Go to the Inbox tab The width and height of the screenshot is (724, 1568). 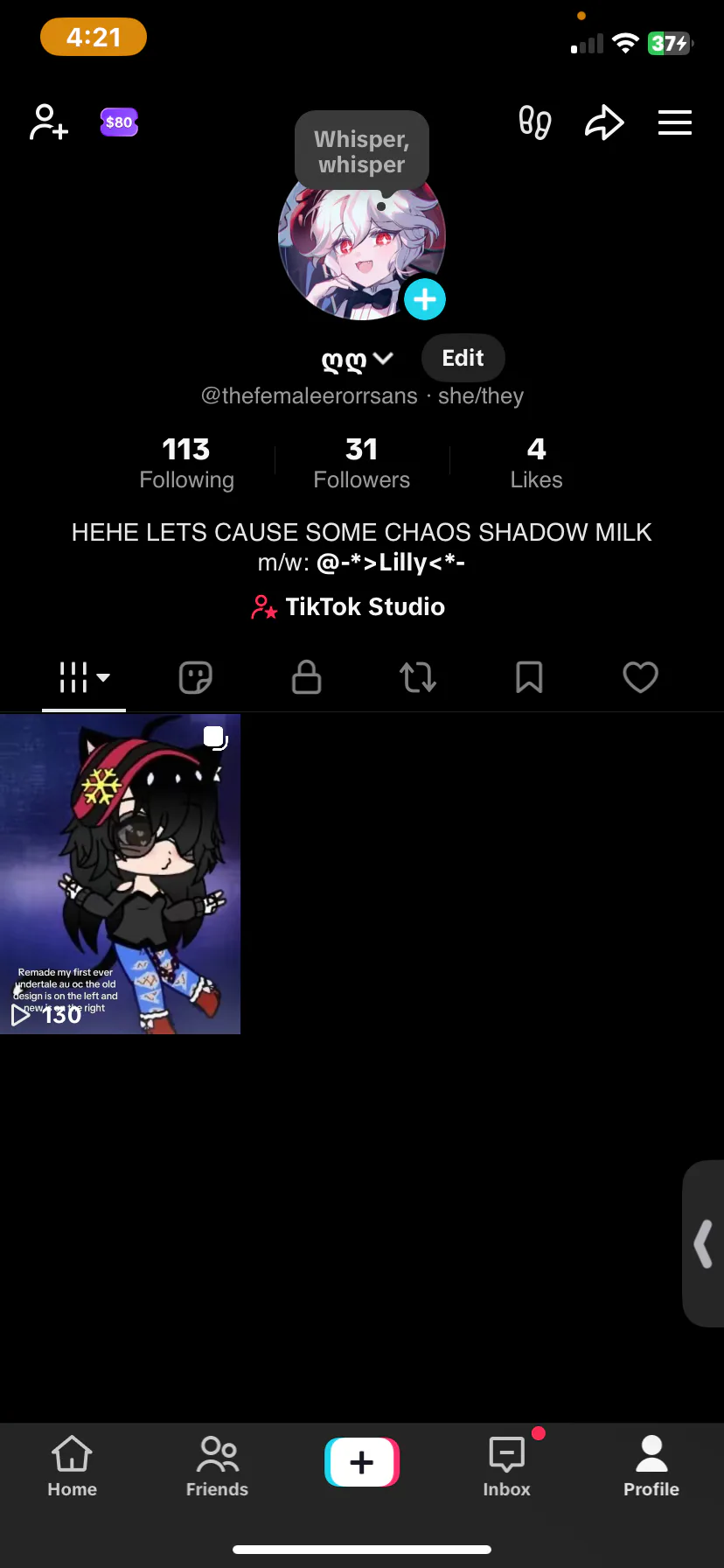click(507, 1466)
